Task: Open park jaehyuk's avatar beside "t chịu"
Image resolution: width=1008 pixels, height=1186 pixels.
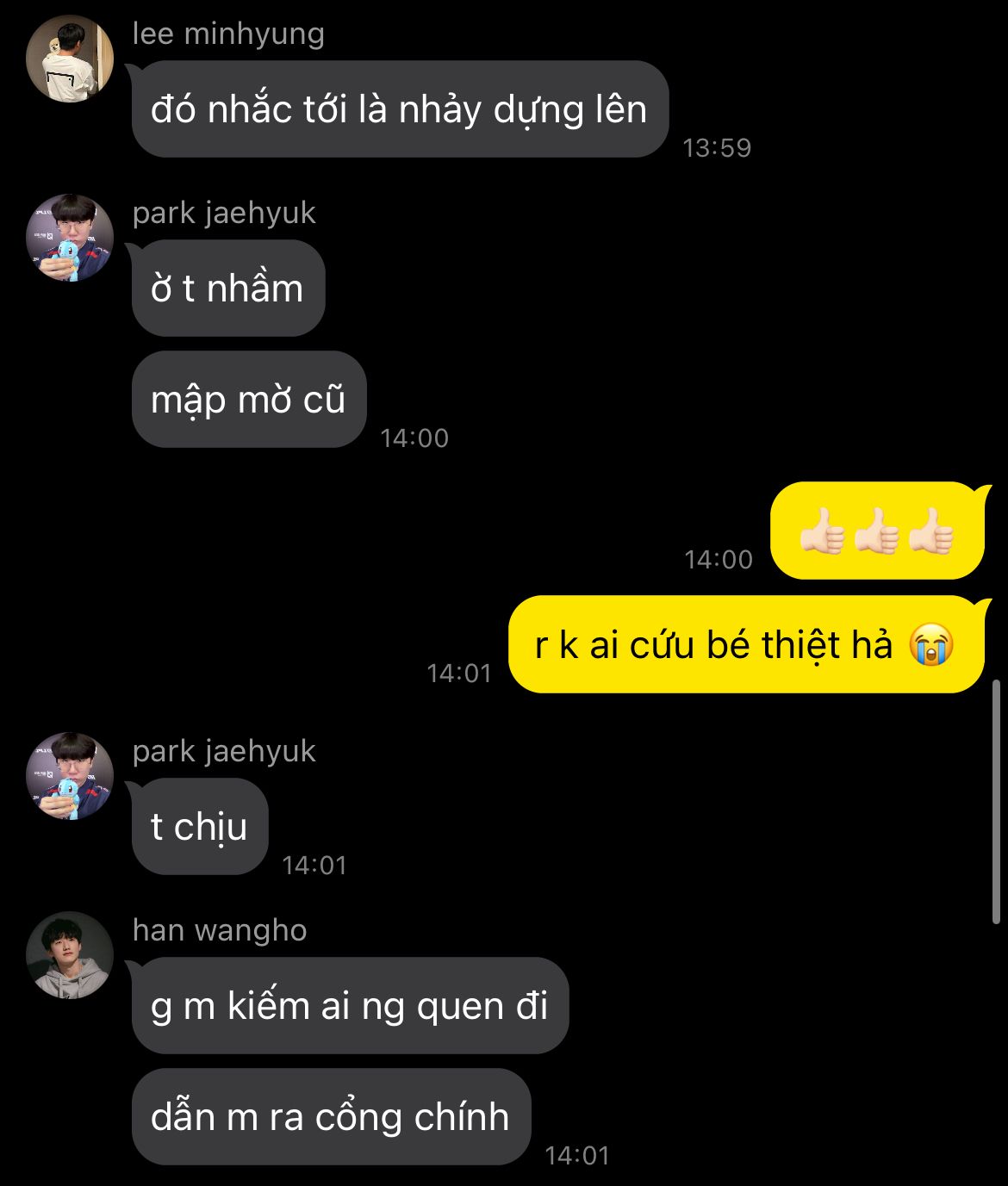Action: pos(70,776)
